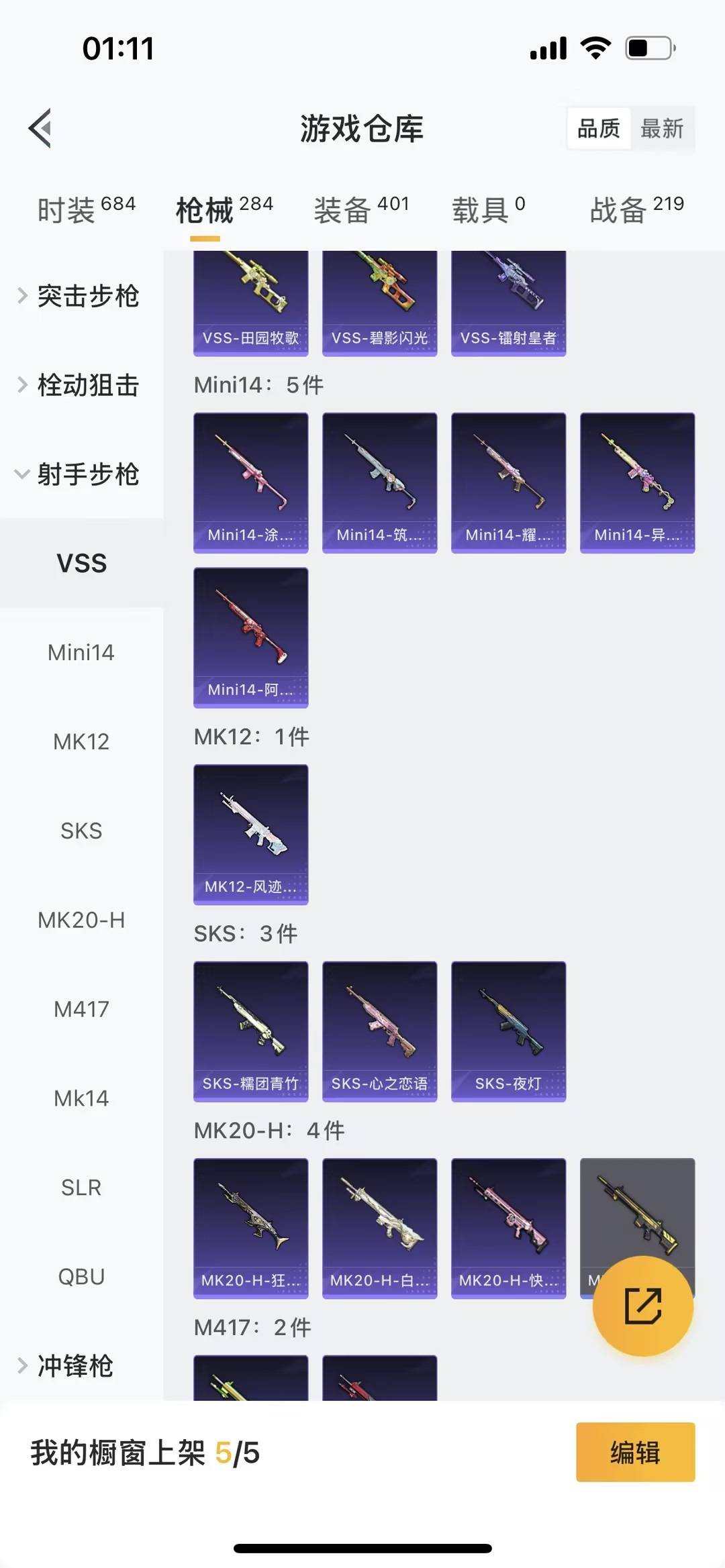Image resolution: width=725 pixels, height=1568 pixels.
Task: Open the VSS-田园牧歌 skin card
Action: (250, 299)
